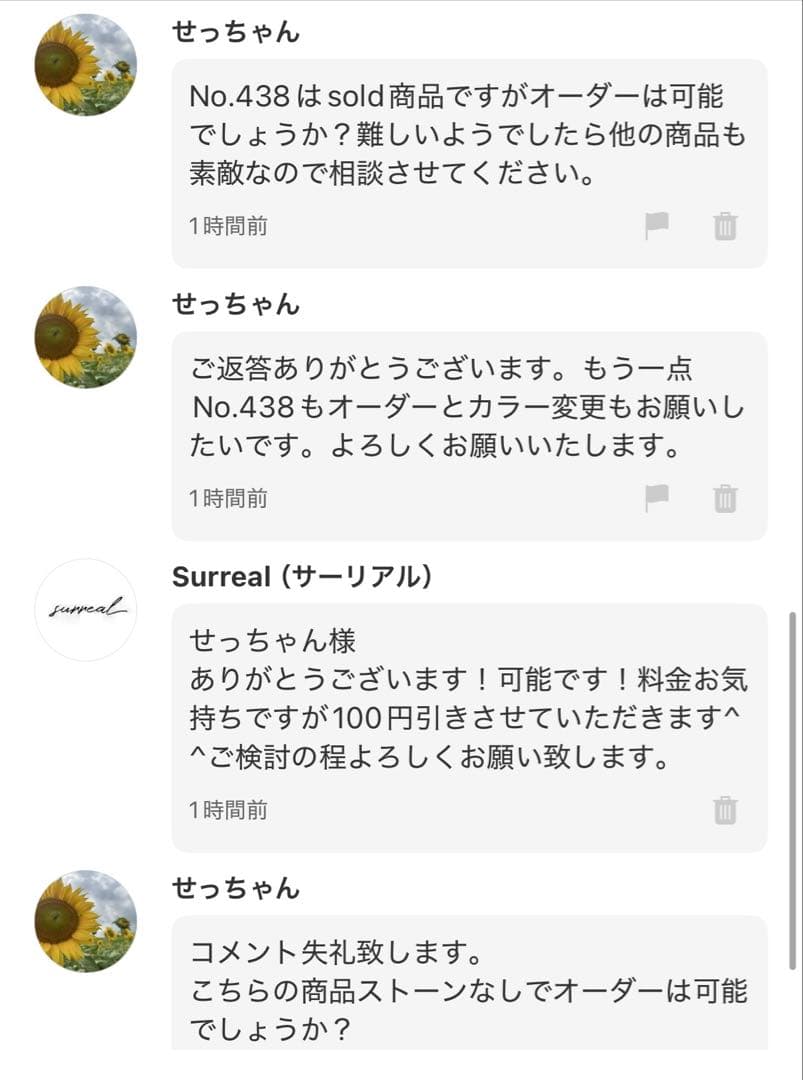View the Surreal shop logo avatar

point(85,610)
